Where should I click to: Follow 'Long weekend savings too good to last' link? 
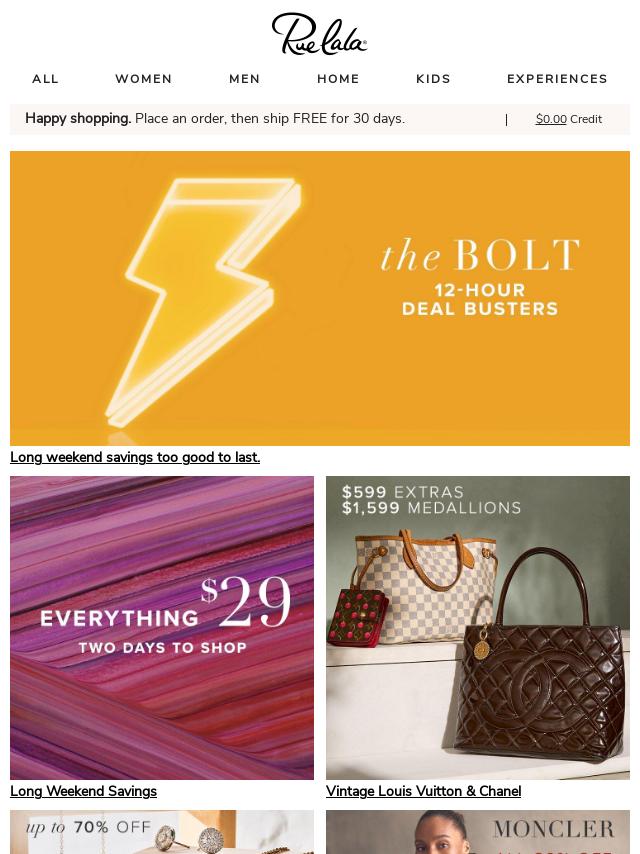(x=135, y=457)
